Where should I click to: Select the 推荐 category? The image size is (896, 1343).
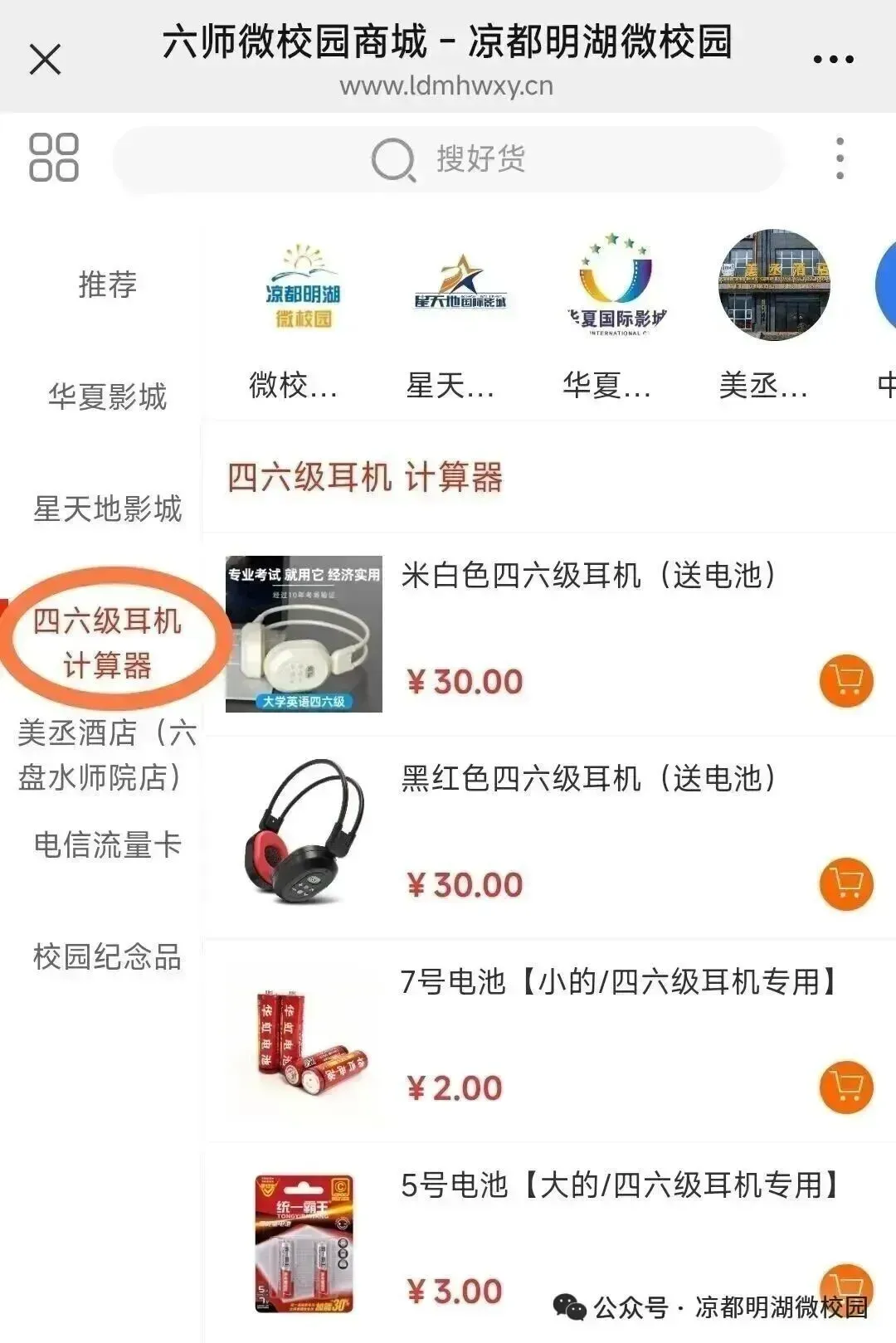click(x=107, y=285)
